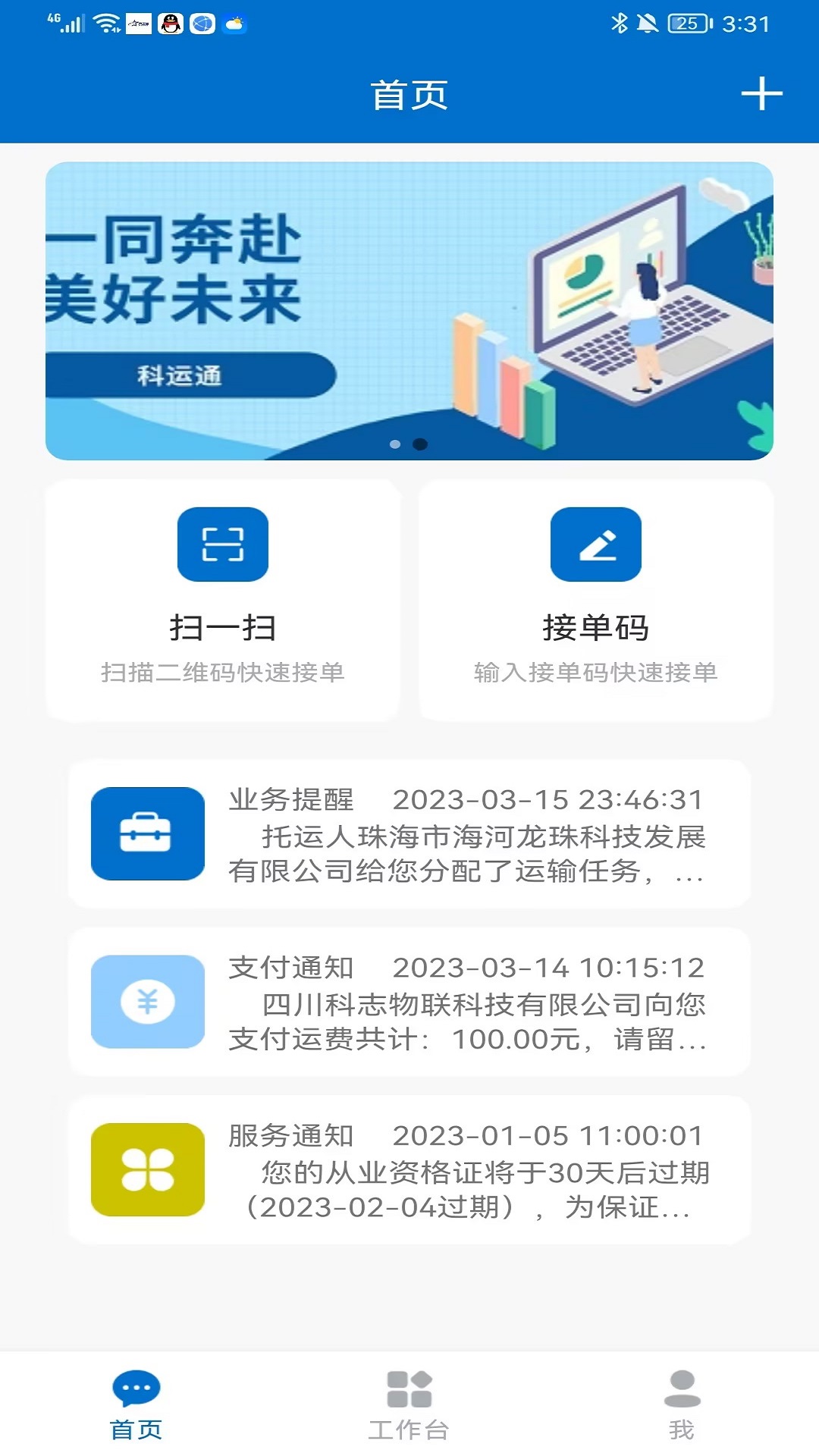The height and width of the screenshot is (1456, 819).
Task: Tap the 支付通知 yen payment icon
Action: pos(146,1003)
